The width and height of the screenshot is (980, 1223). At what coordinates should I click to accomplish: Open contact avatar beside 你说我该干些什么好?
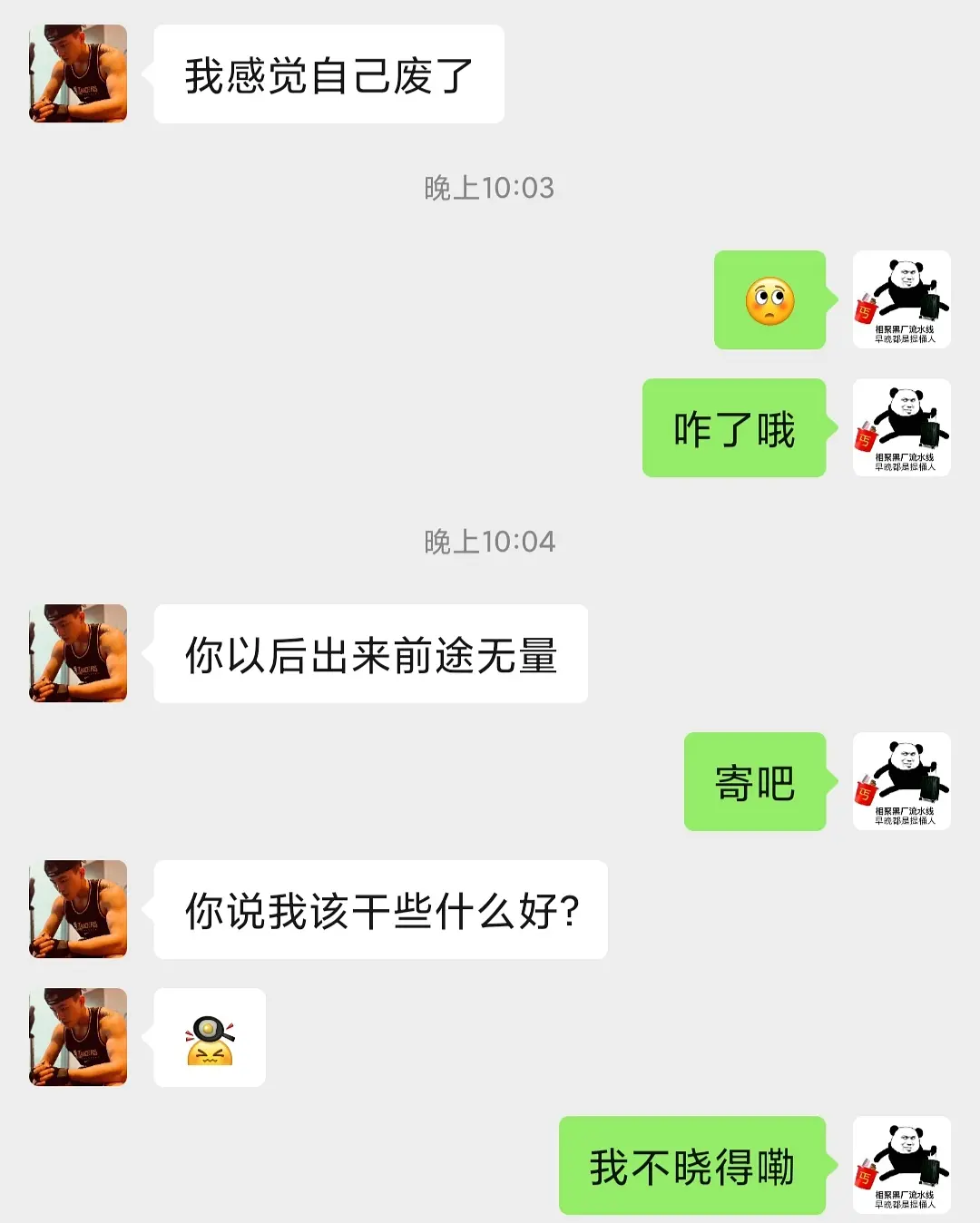coord(78,909)
